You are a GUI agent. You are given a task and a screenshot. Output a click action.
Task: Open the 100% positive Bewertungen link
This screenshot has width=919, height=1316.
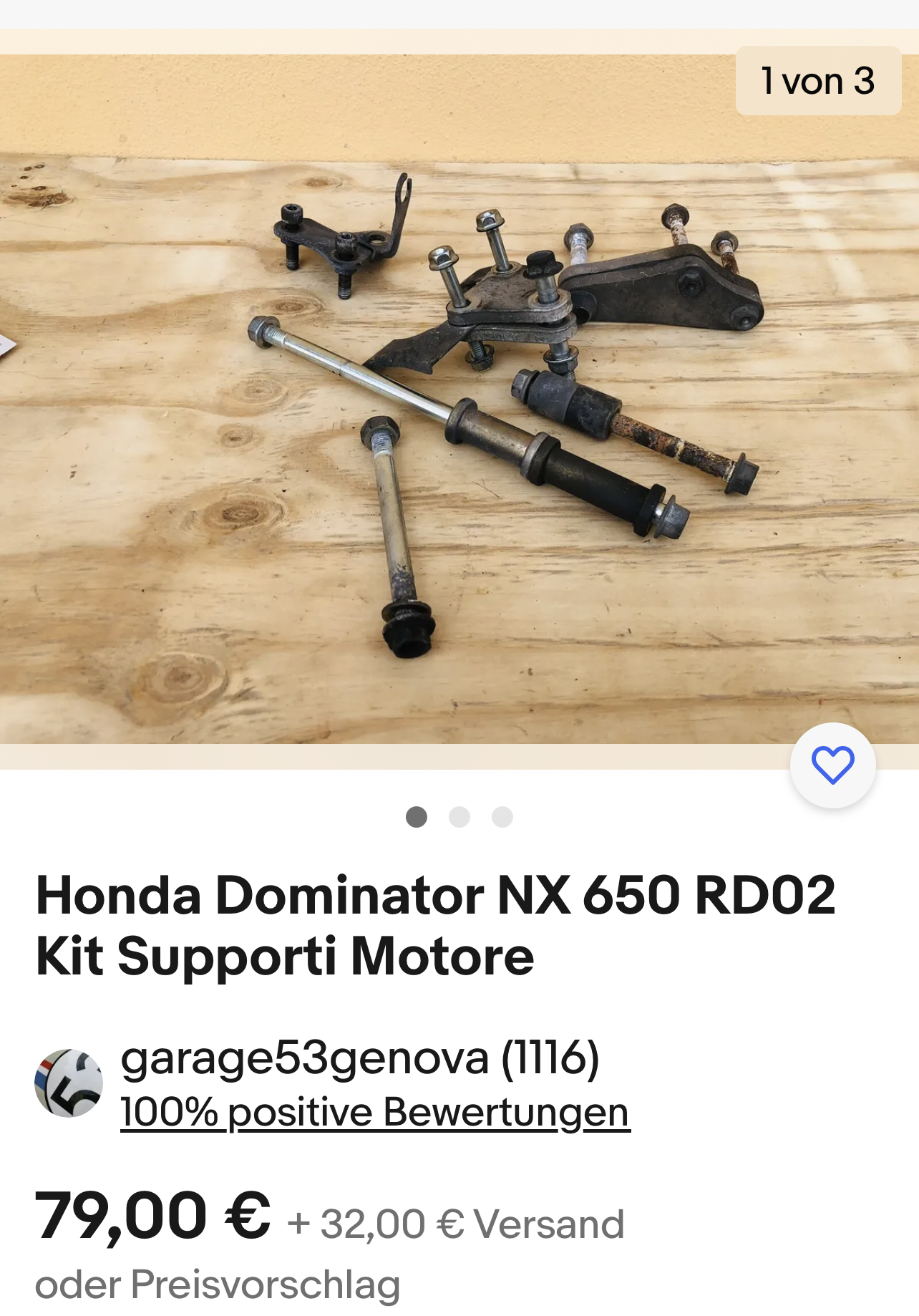point(375,1113)
